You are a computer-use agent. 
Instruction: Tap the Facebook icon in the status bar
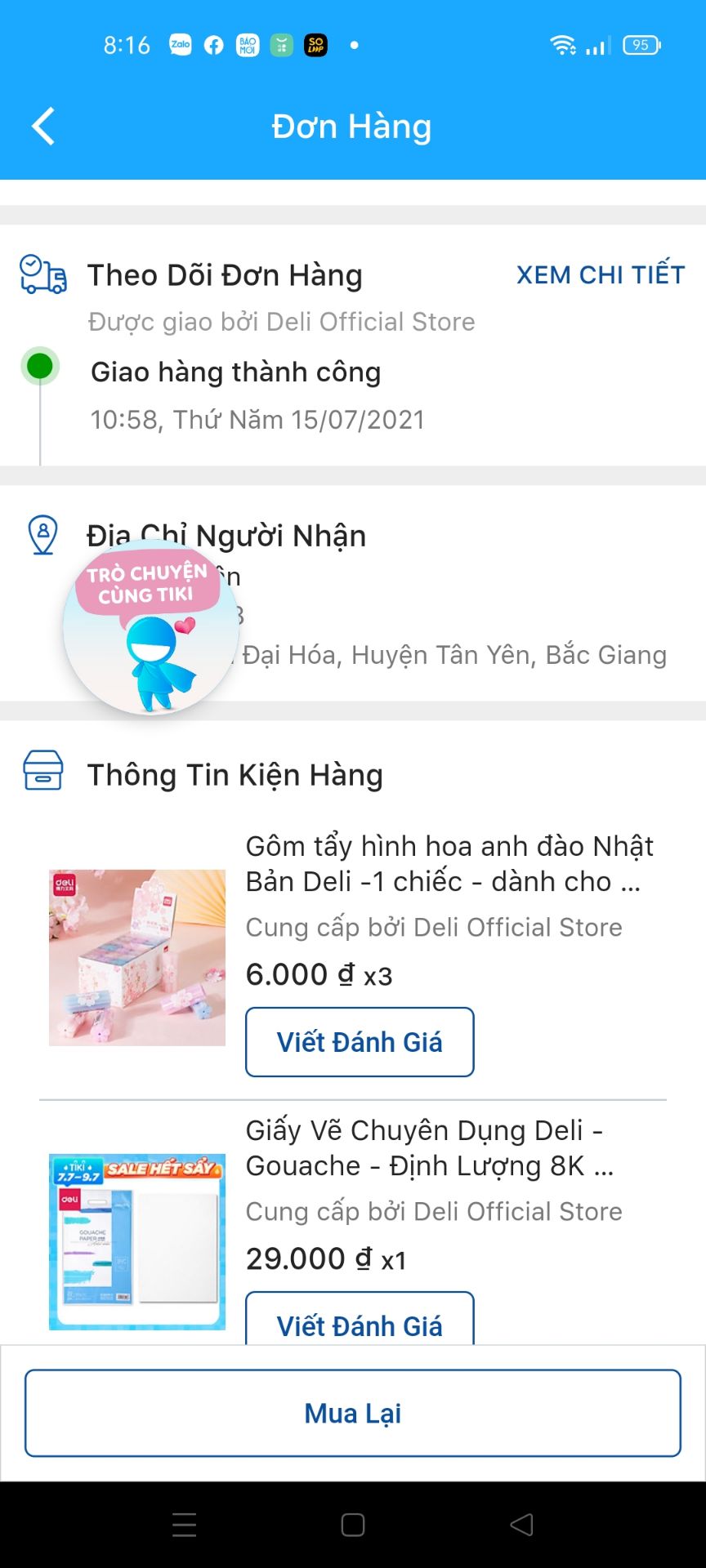coord(213,44)
